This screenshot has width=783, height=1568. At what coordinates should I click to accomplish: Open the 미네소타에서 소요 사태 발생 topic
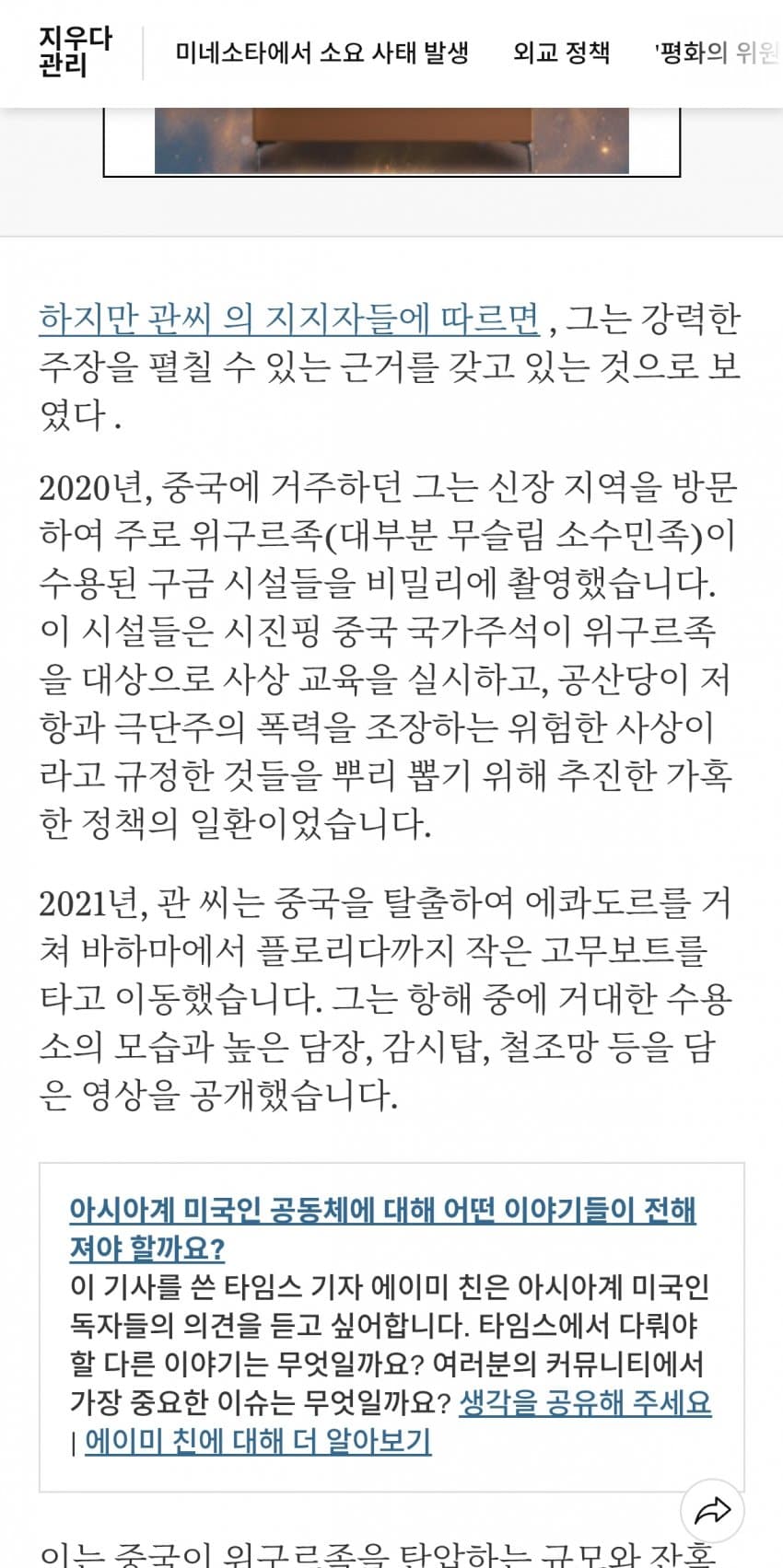tap(322, 52)
